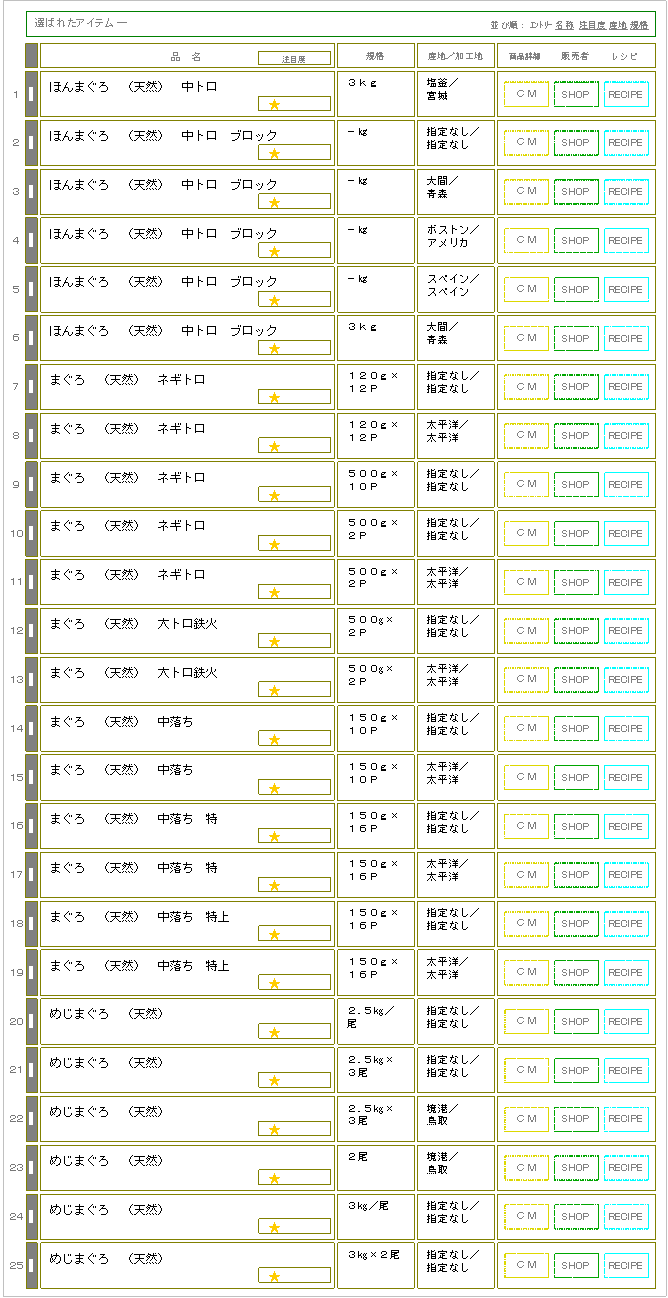Open SHOP for row 1 塩釜 中トロ
The image size is (668, 1298).
click(x=576, y=94)
